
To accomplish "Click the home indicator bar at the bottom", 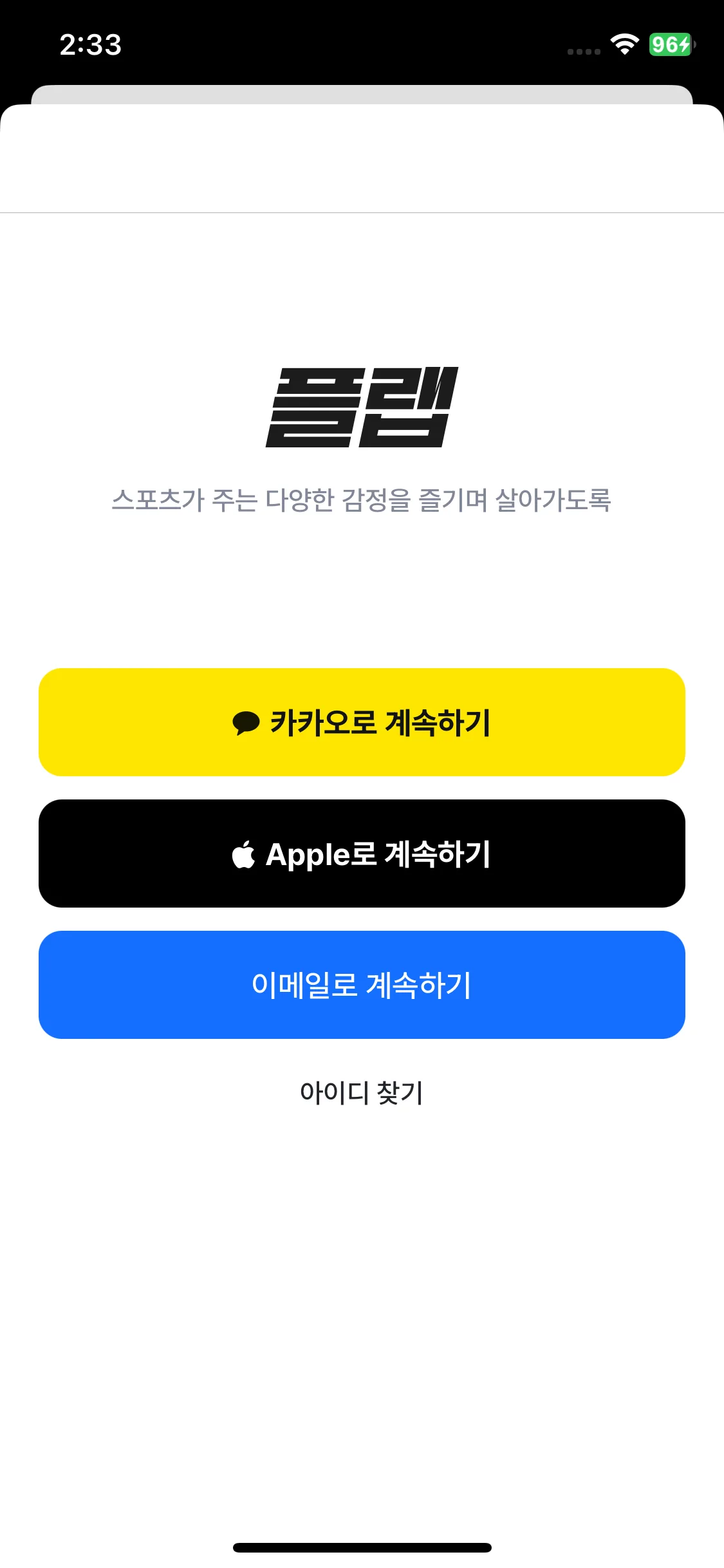I will coord(362,1546).
